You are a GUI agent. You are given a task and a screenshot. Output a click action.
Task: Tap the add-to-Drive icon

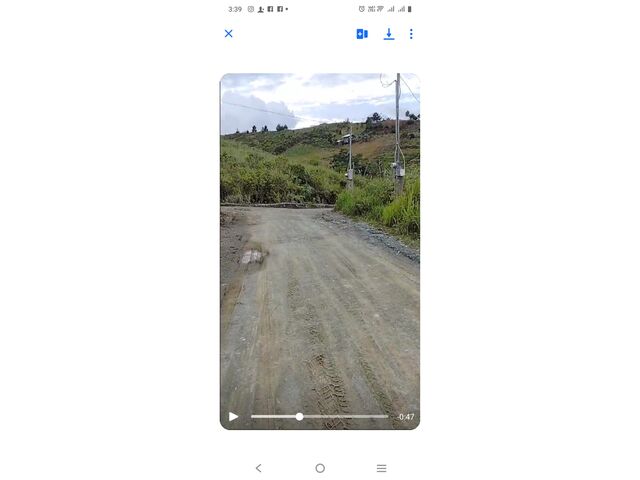click(x=362, y=34)
